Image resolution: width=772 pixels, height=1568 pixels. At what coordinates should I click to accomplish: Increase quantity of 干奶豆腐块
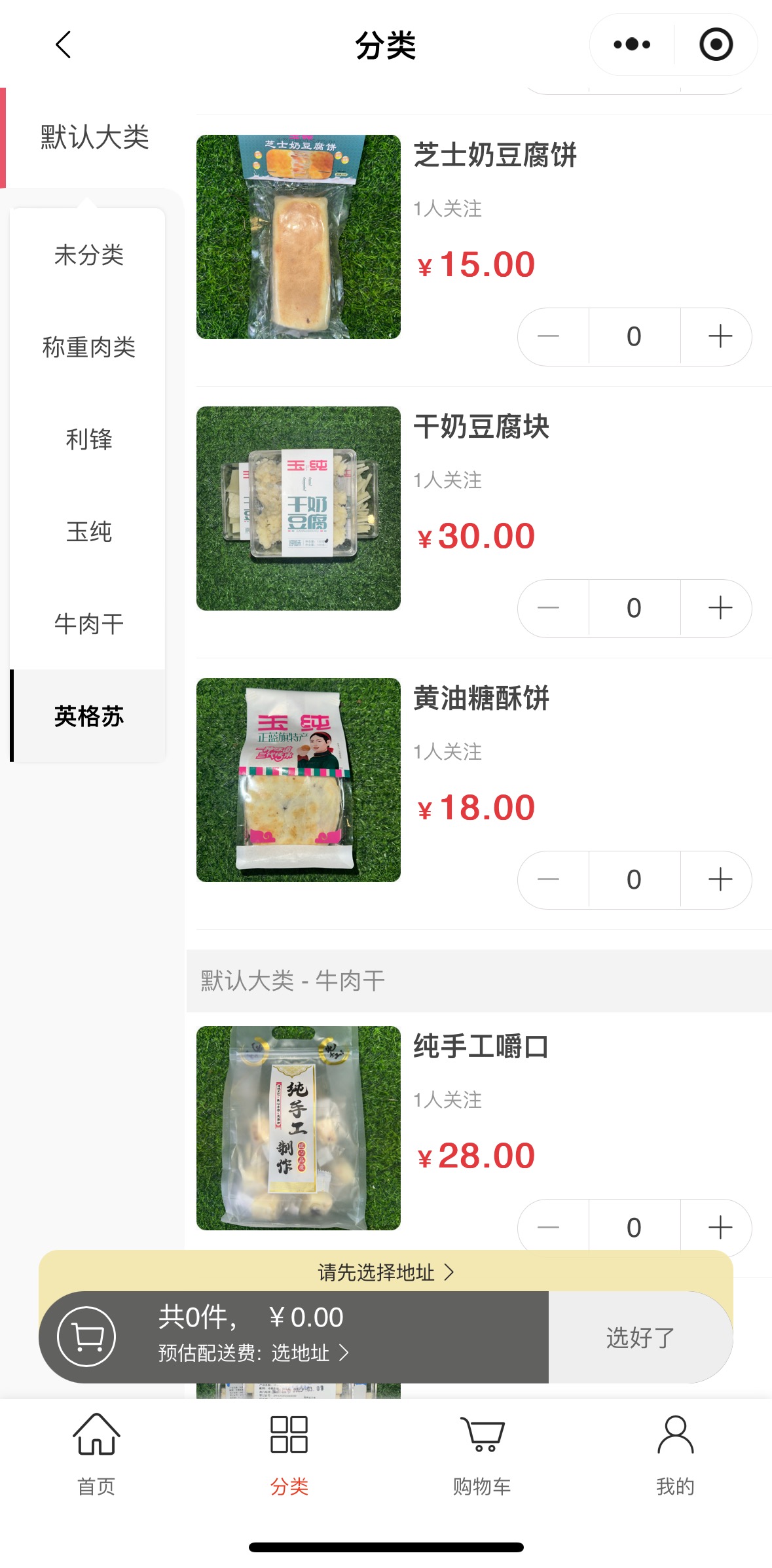click(x=720, y=608)
